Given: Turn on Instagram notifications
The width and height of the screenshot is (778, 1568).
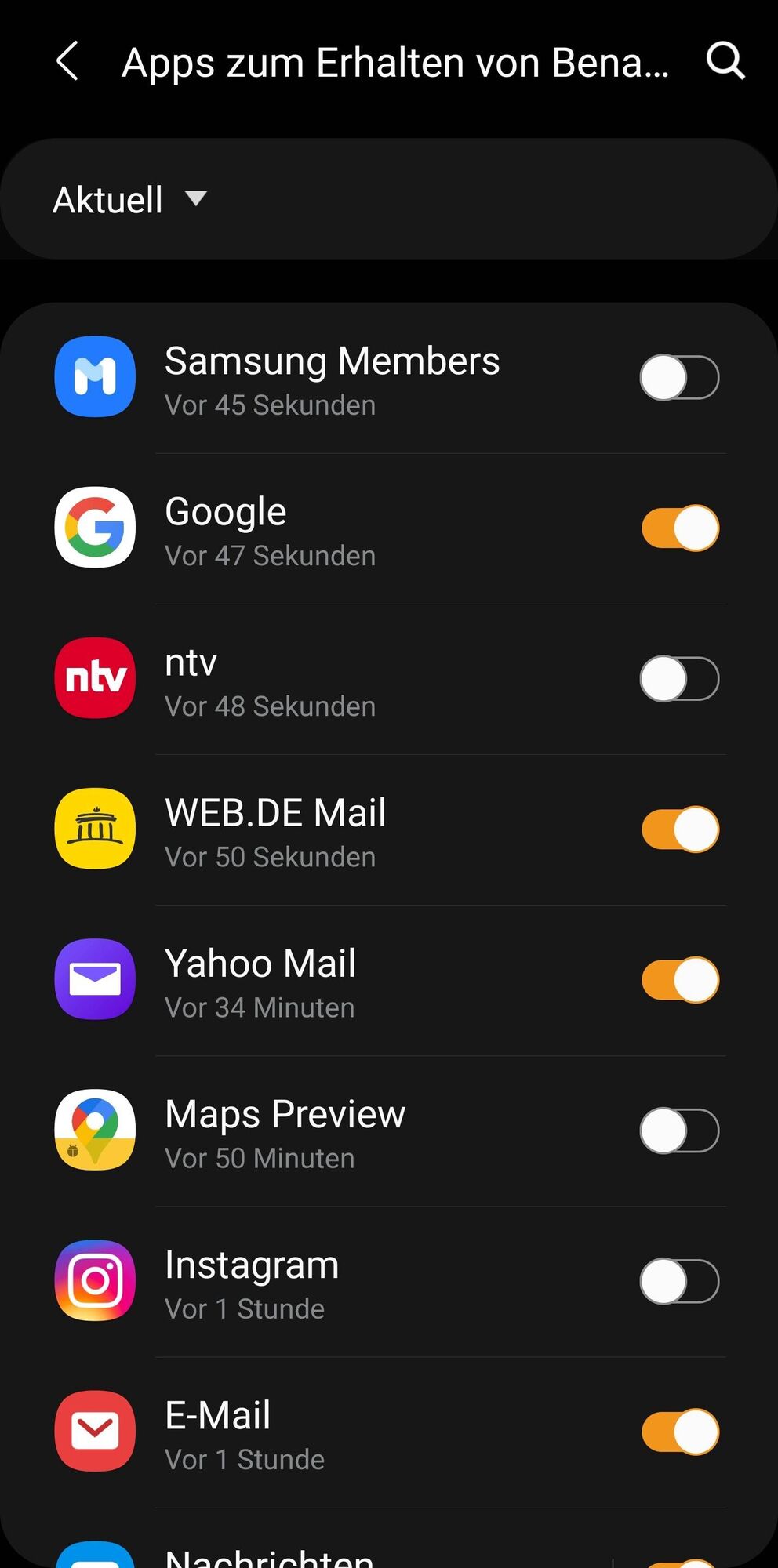Looking at the screenshot, I should coord(679,1281).
